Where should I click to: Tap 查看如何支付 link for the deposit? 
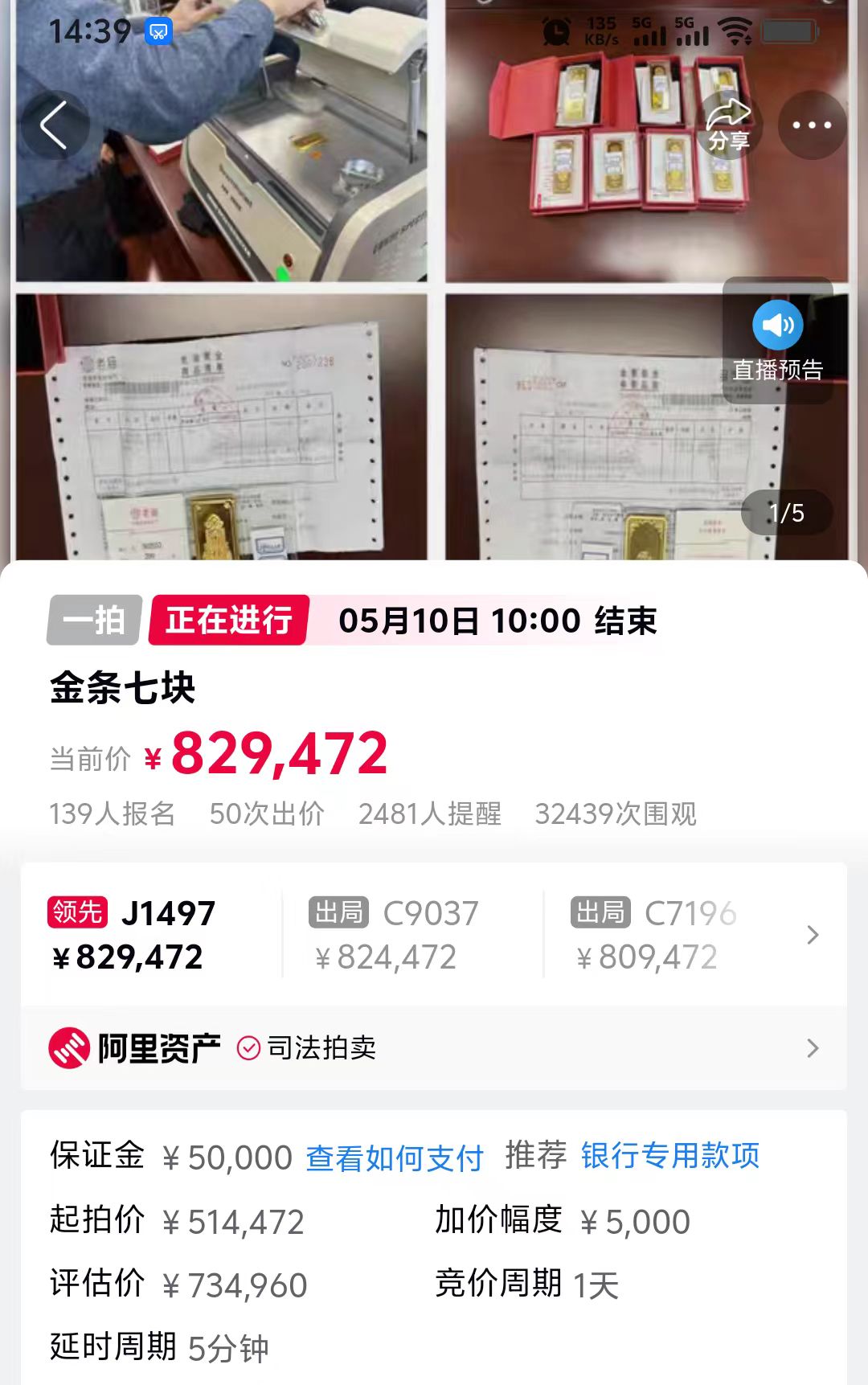click(394, 1158)
